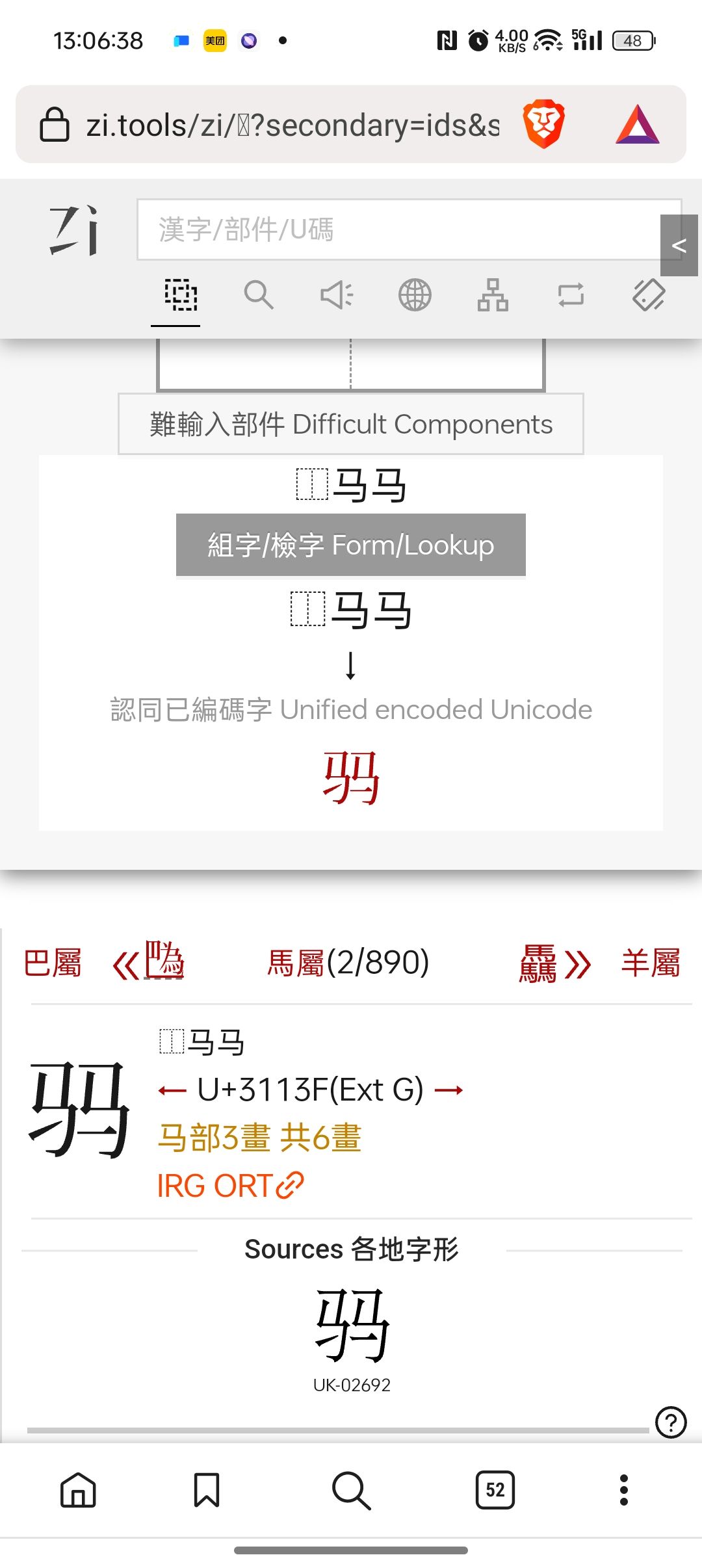Tap the 漢字/部件/U碼 search field
Image resolution: width=702 pixels, height=1568 pixels.
(396, 229)
